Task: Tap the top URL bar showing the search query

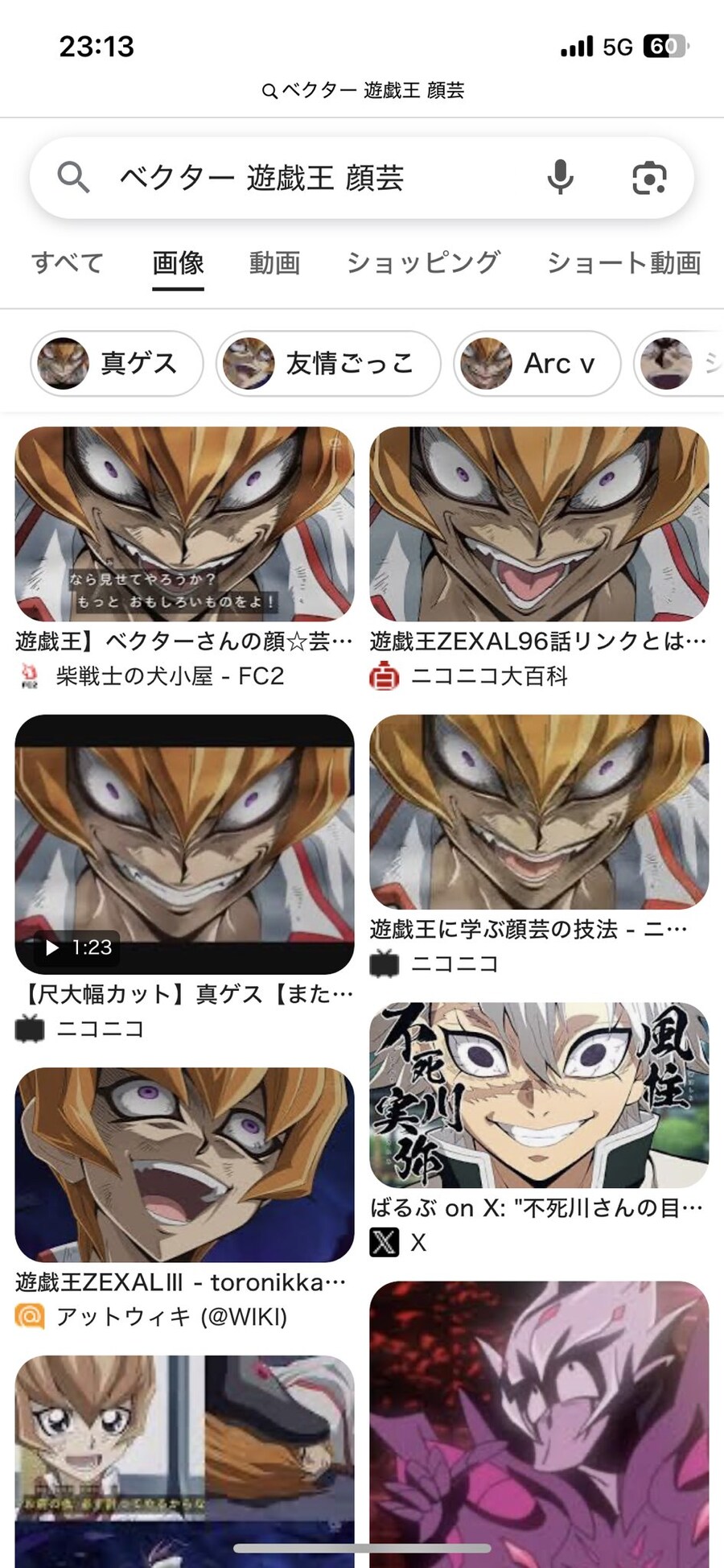Action: pyautogui.click(x=364, y=90)
